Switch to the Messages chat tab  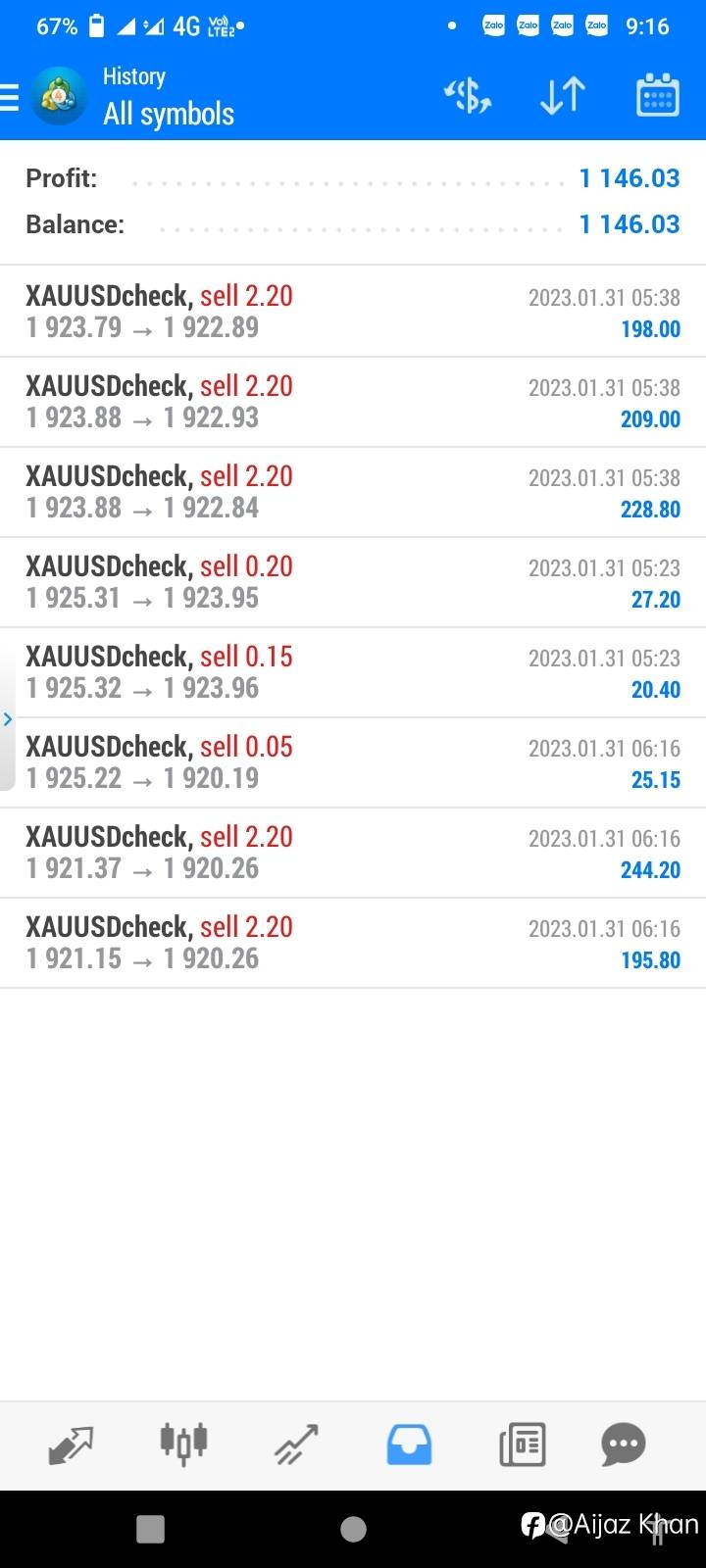coord(624,1445)
